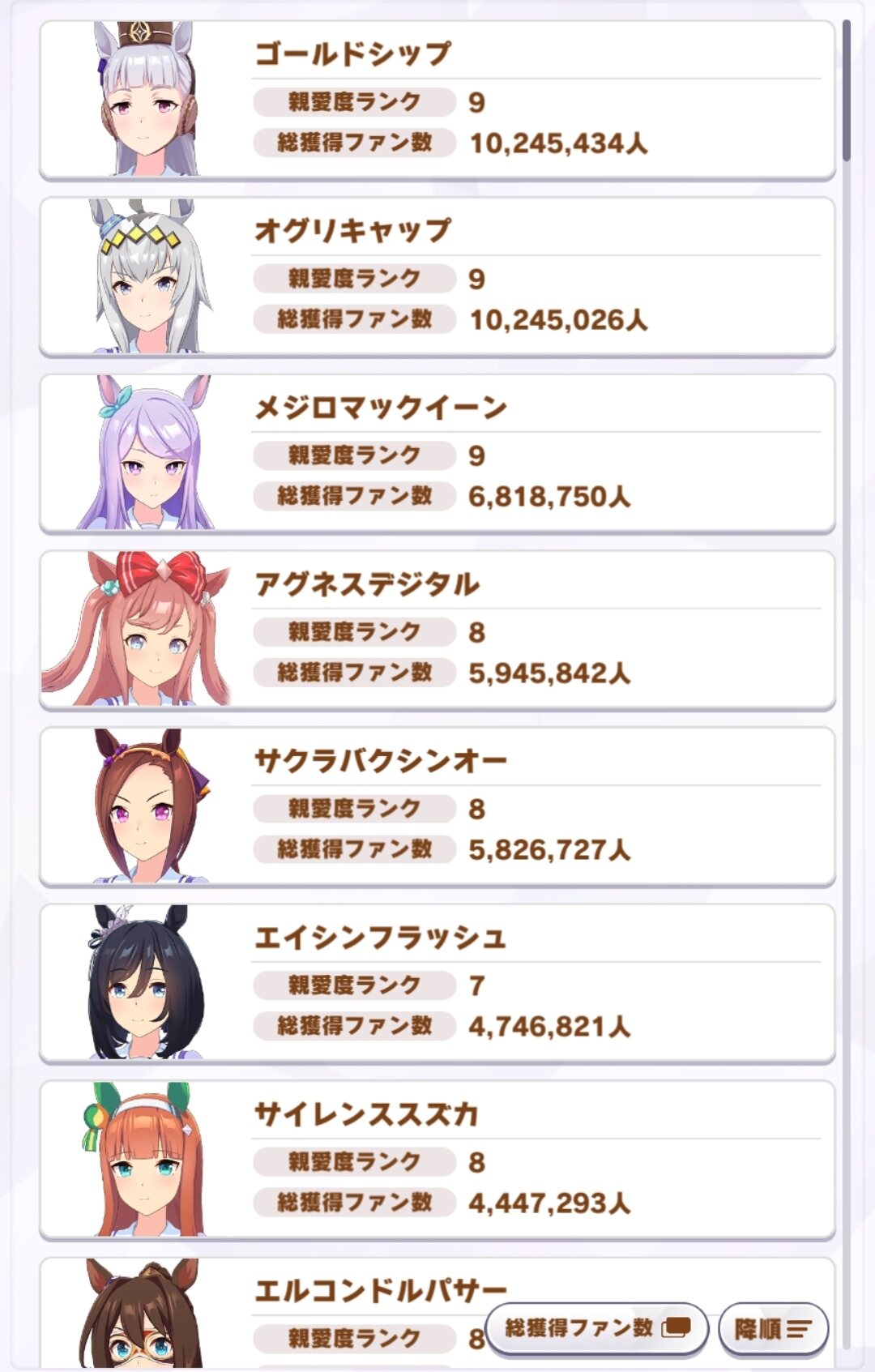The image size is (875, 1372).
Task: View サクラバクシンオー card
Action: (x=437, y=806)
